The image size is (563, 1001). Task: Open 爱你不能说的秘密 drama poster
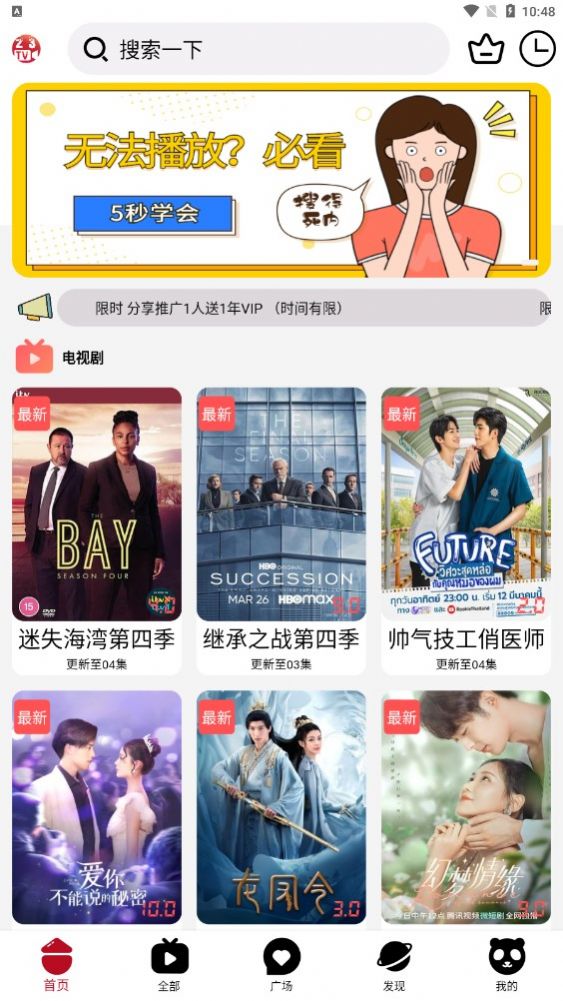tap(97, 807)
